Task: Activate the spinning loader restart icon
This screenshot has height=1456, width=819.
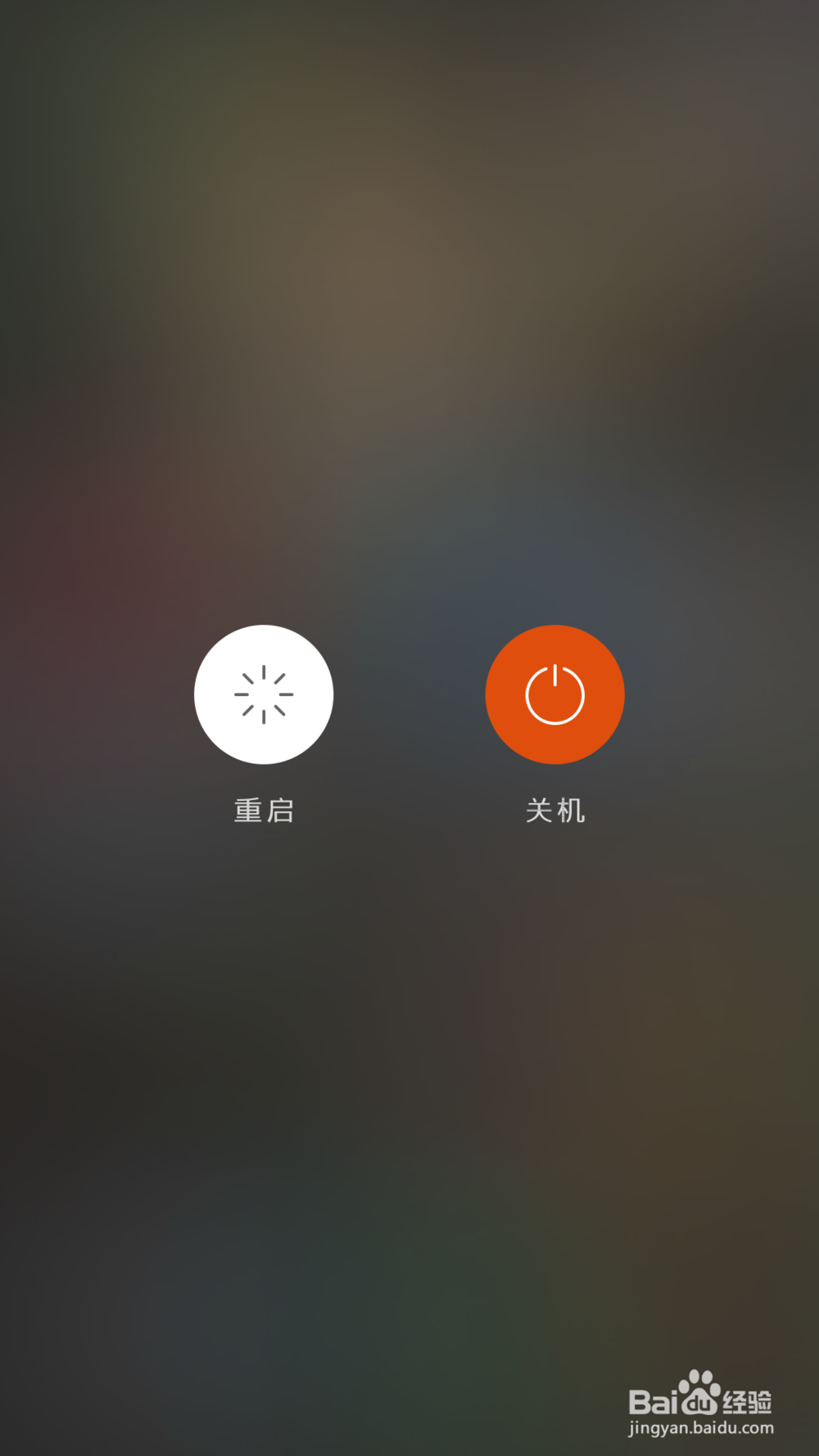Action: [x=264, y=694]
